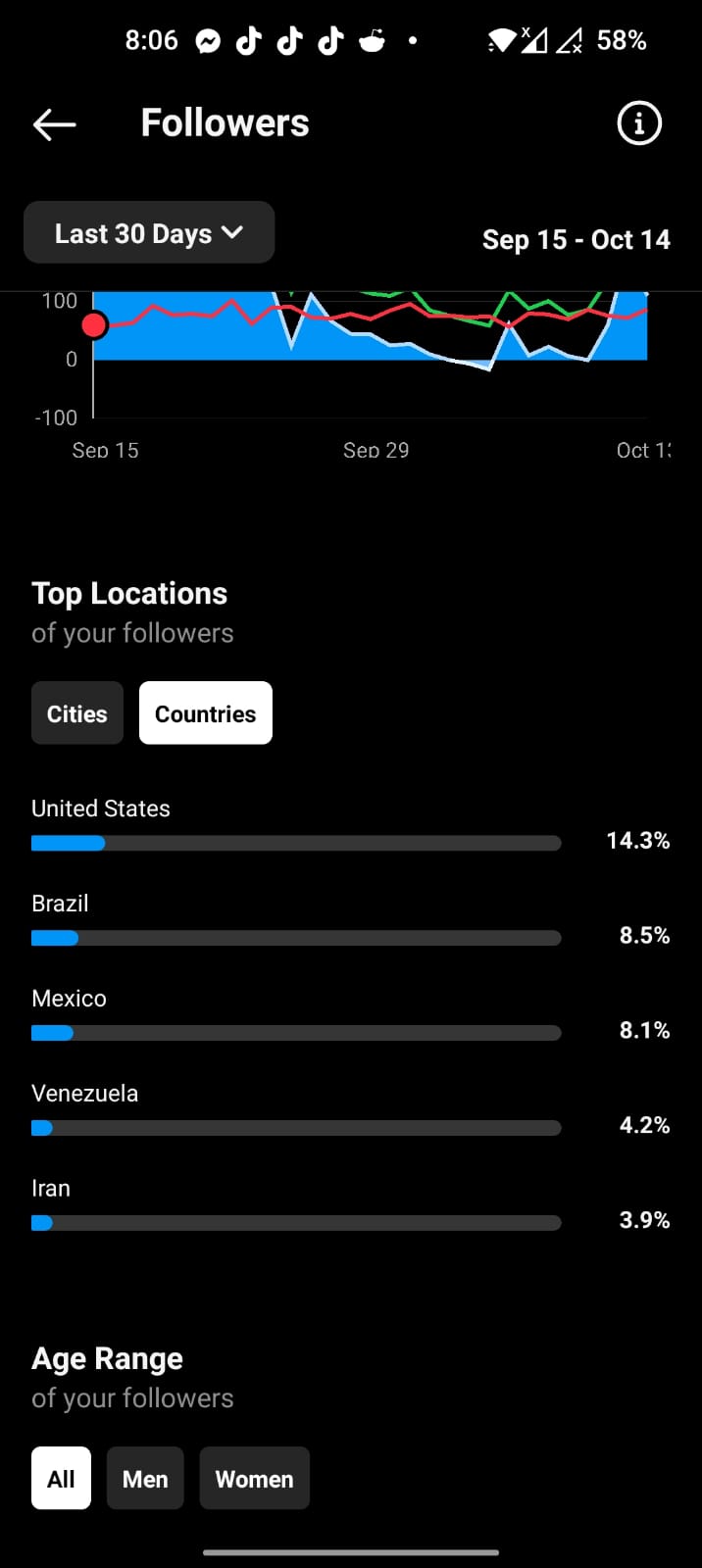
Task: Filter Age Range by Men
Action: (x=145, y=1478)
